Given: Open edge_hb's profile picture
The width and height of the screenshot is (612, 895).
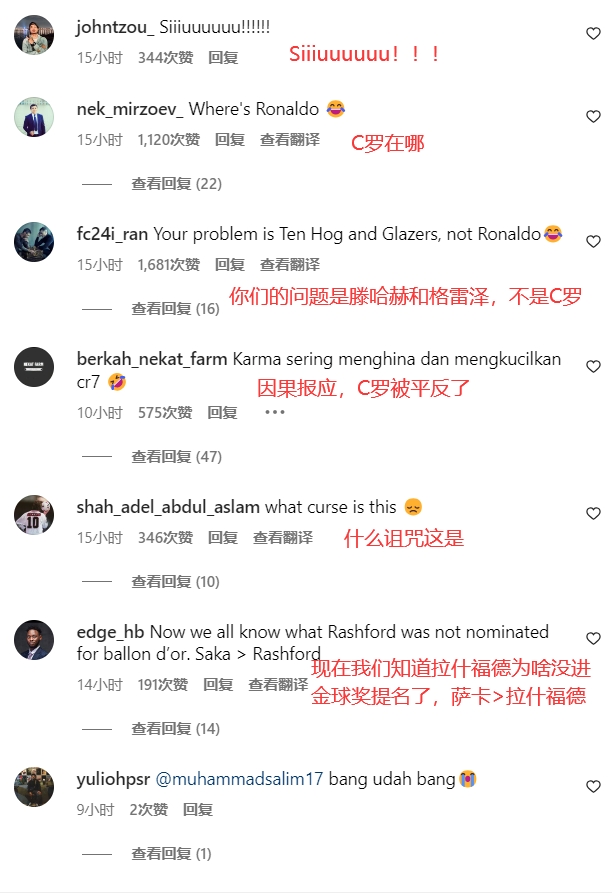Looking at the screenshot, I should click(x=34, y=640).
